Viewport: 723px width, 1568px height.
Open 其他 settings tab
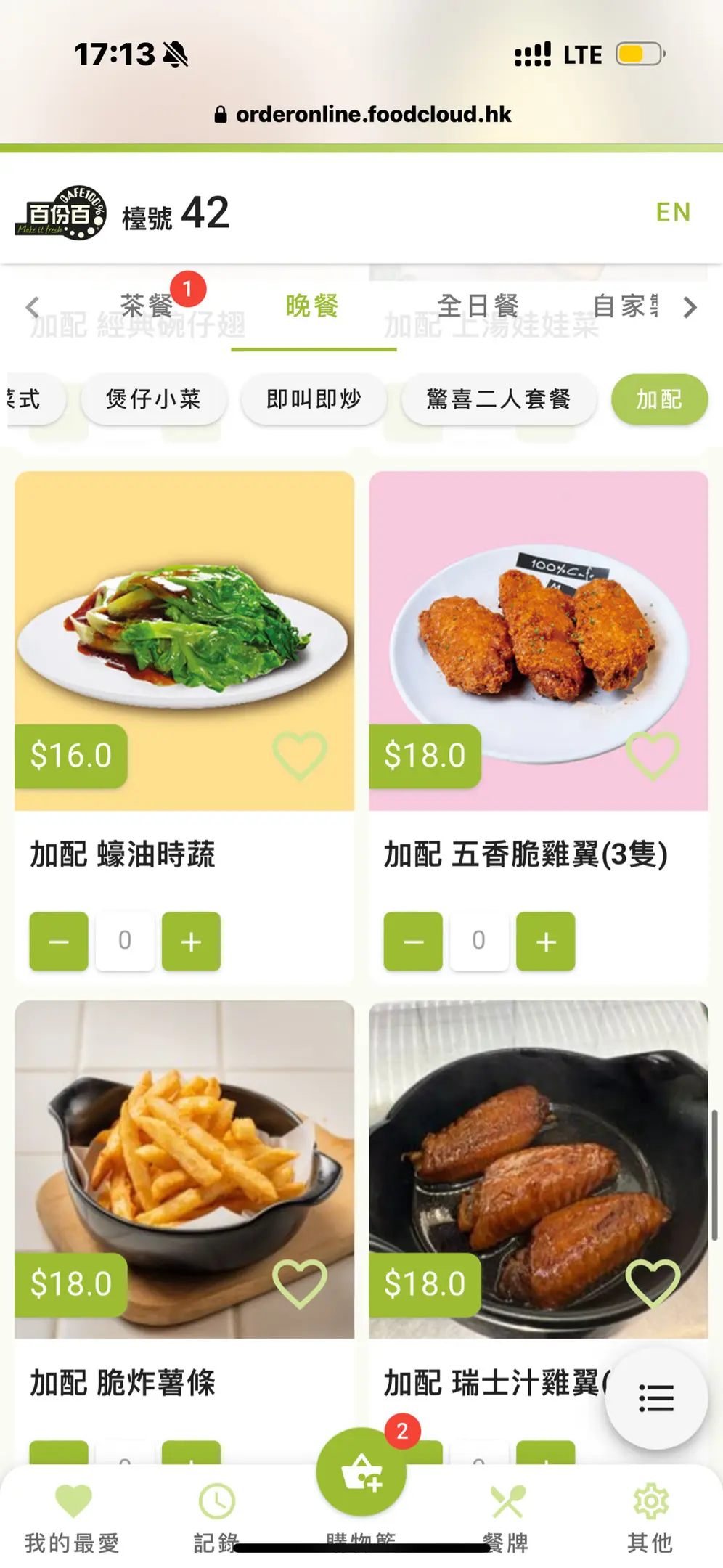(x=650, y=1519)
